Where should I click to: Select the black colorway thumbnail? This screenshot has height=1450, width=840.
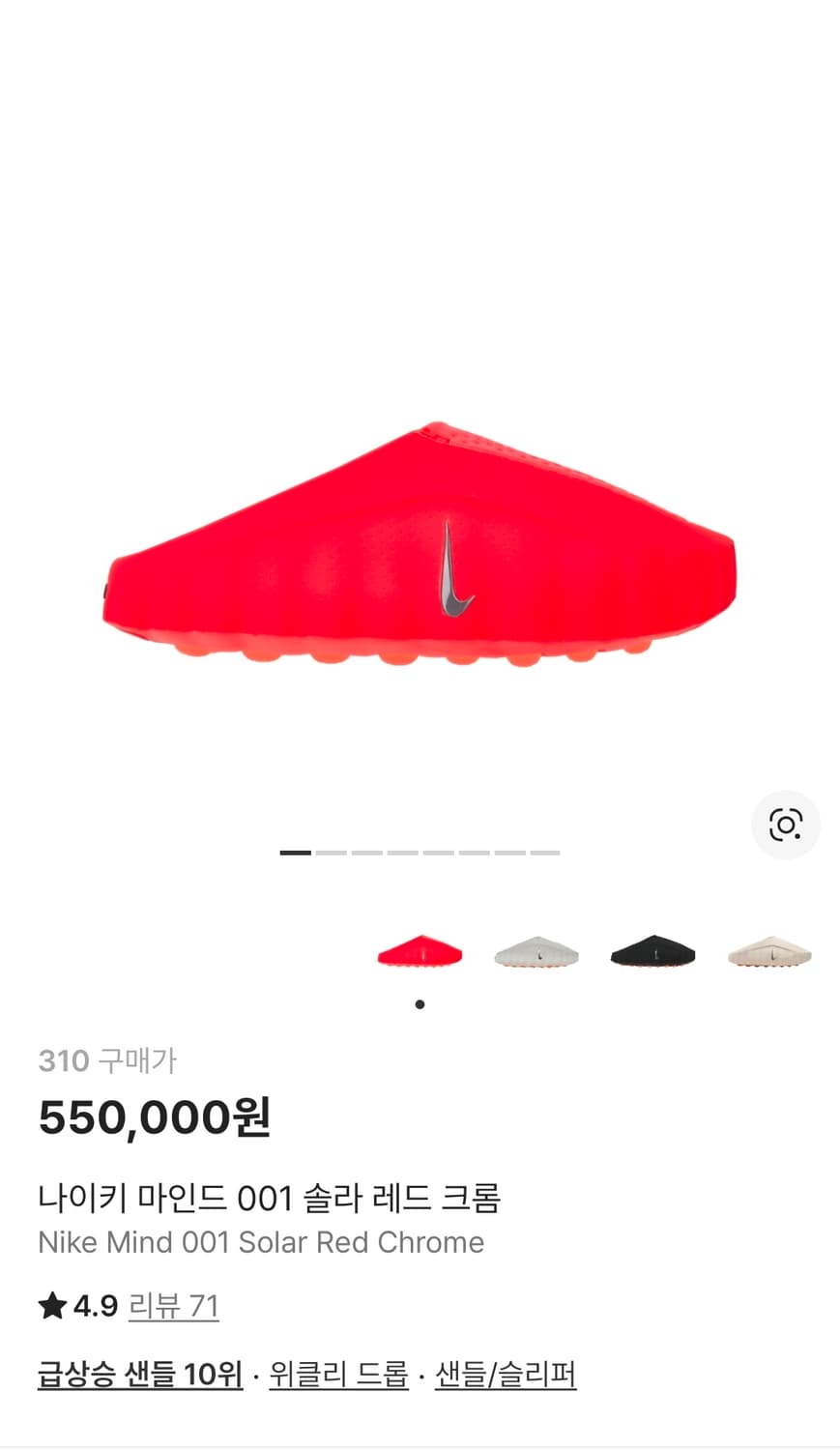(652, 952)
